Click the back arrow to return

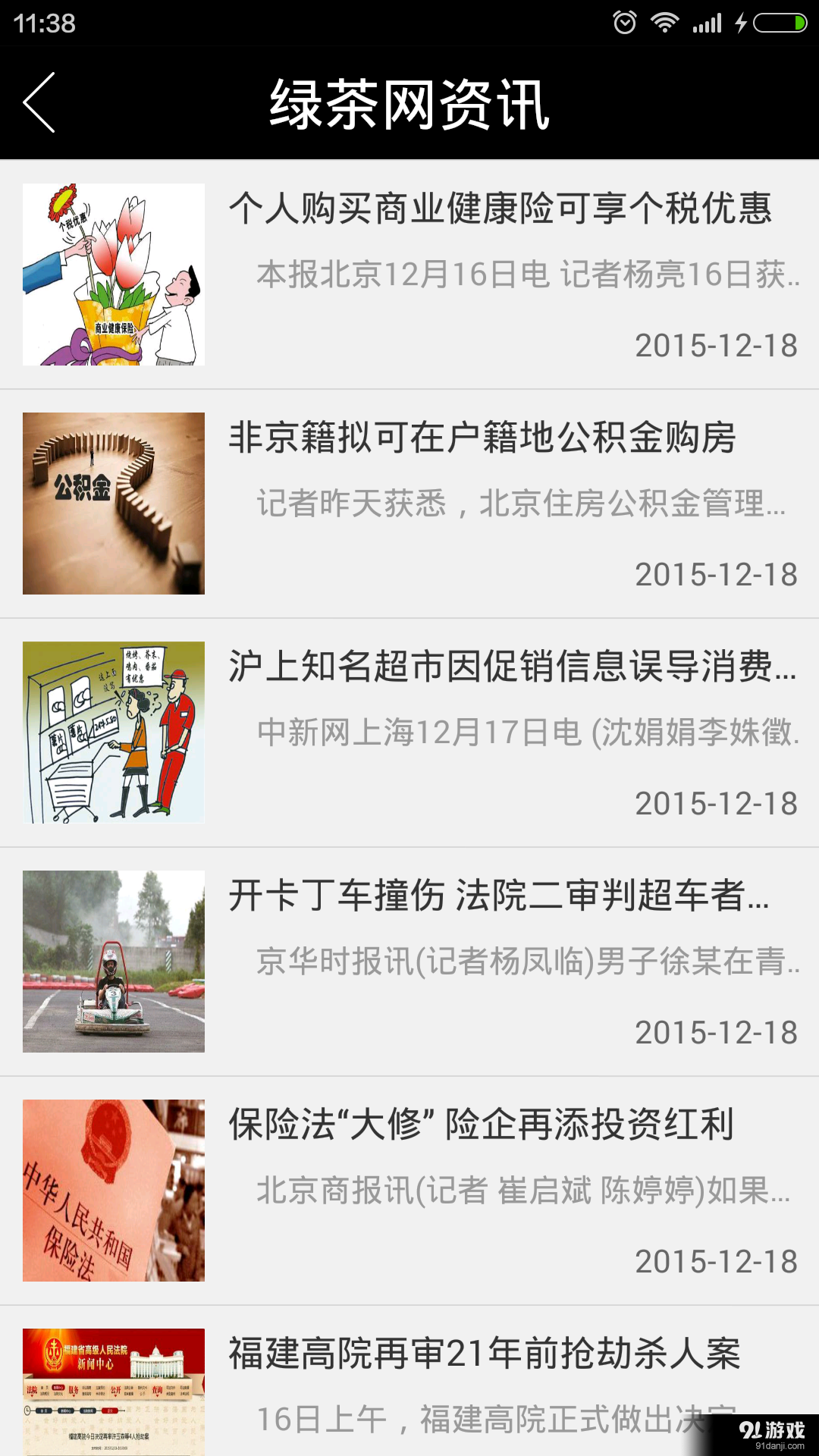(x=39, y=104)
